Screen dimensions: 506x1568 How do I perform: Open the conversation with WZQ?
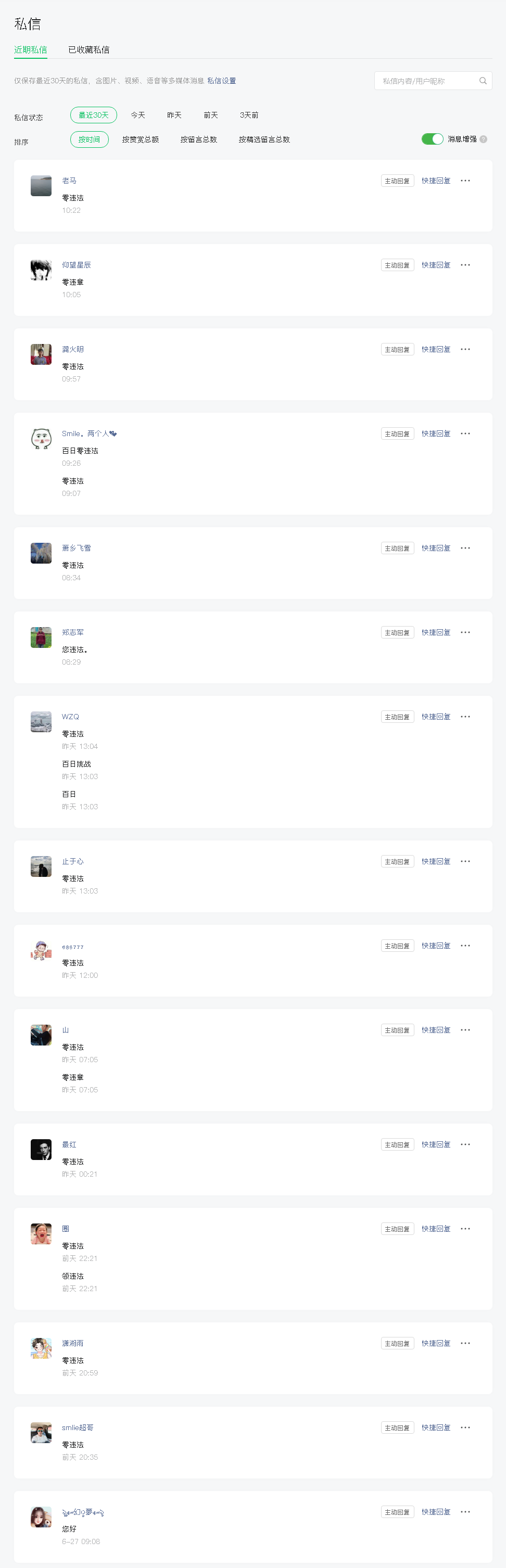pos(70,717)
